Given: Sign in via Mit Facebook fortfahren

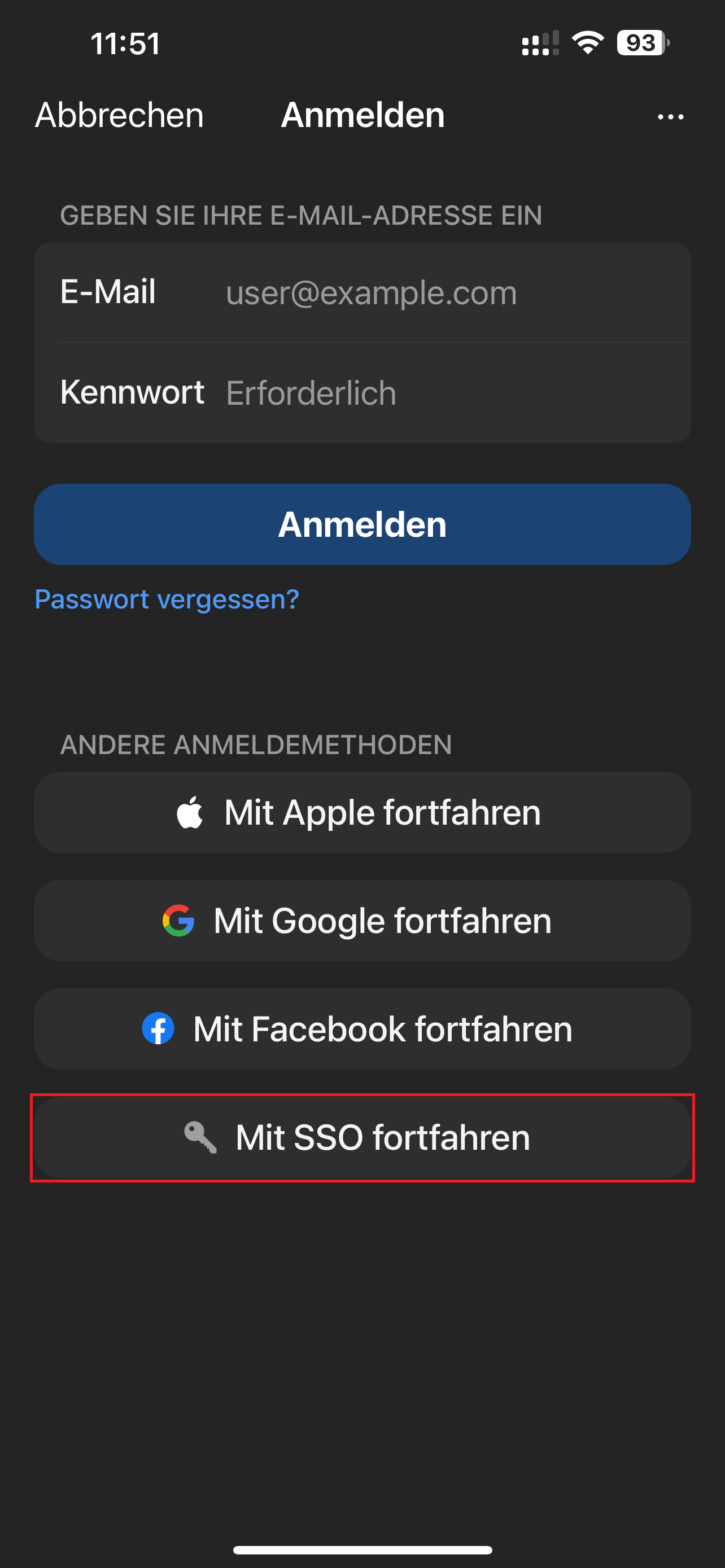Looking at the screenshot, I should click(362, 1029).
